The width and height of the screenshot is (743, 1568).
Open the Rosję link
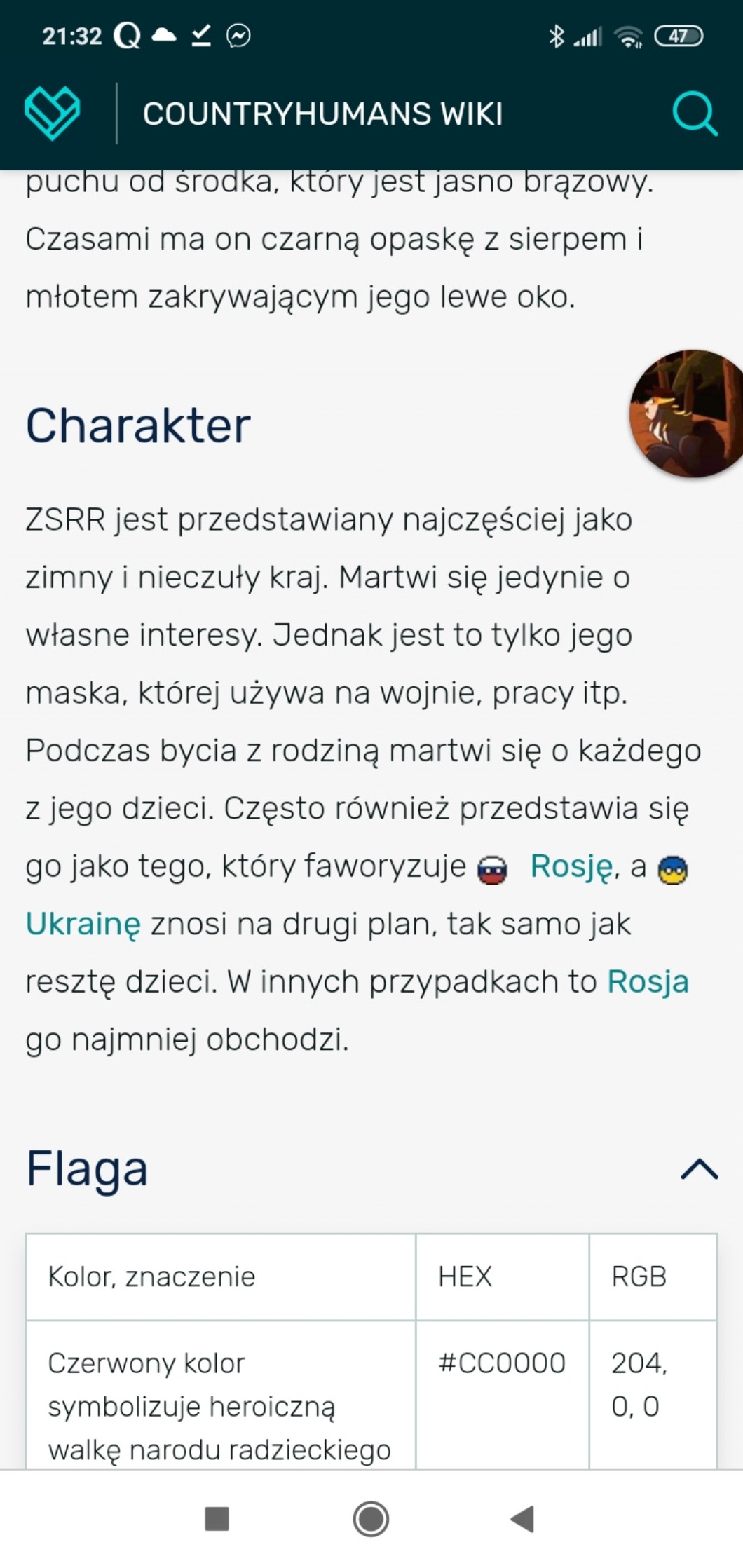pyautogui.click(x=571, y=866)
